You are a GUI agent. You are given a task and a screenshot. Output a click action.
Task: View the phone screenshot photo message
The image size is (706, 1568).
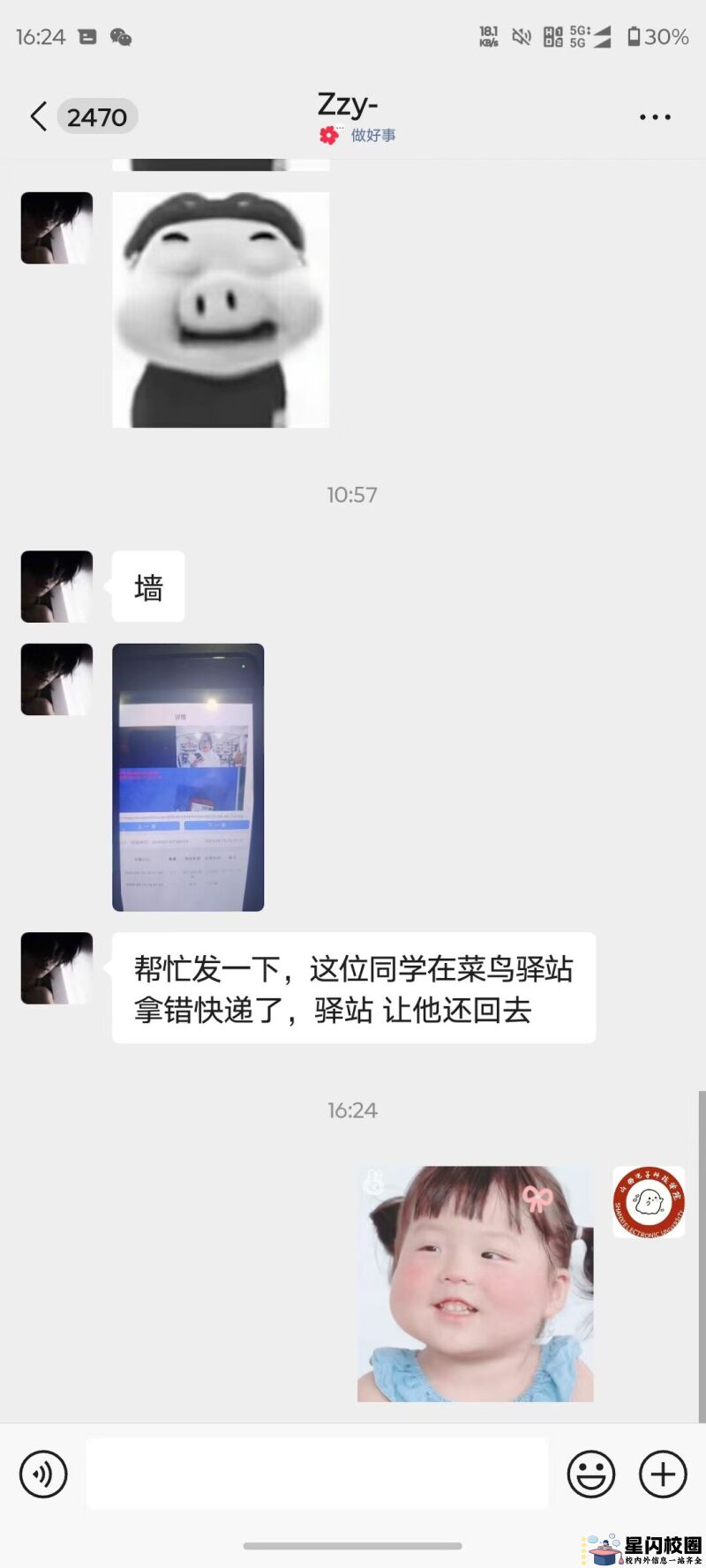tap(188, 777)
